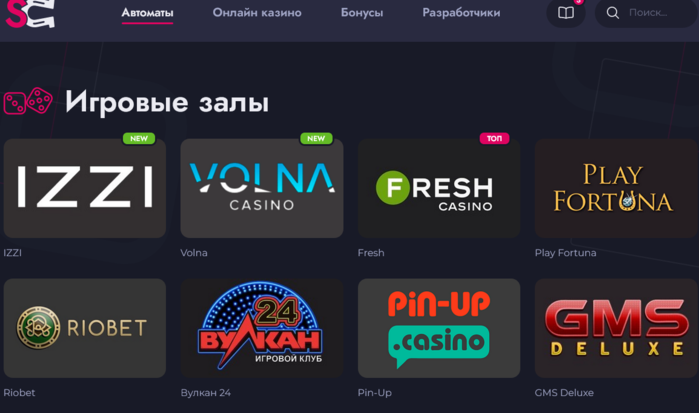Open the book icon in the header

[566, 13]
